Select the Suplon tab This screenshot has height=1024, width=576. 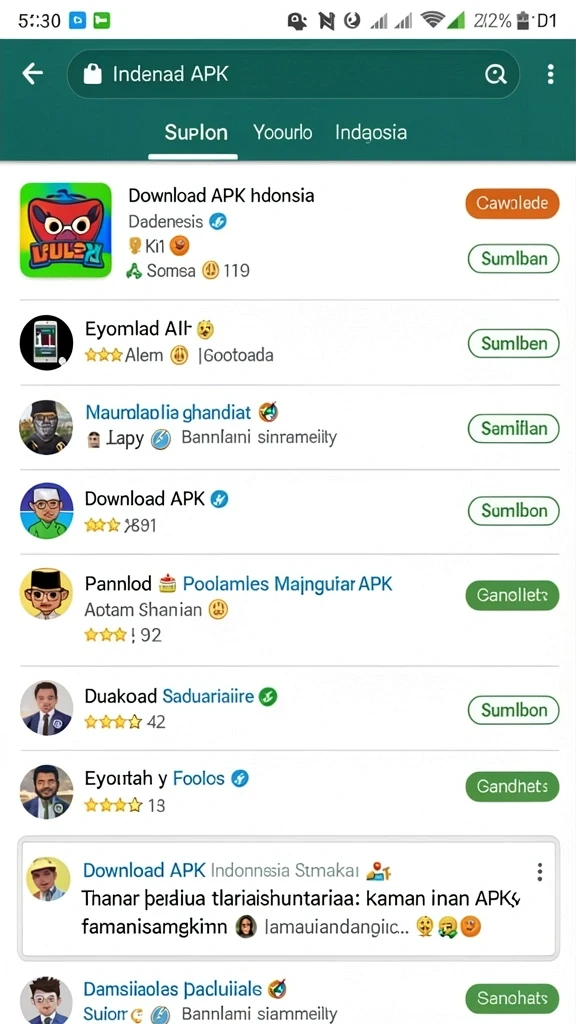coord(196,133)
